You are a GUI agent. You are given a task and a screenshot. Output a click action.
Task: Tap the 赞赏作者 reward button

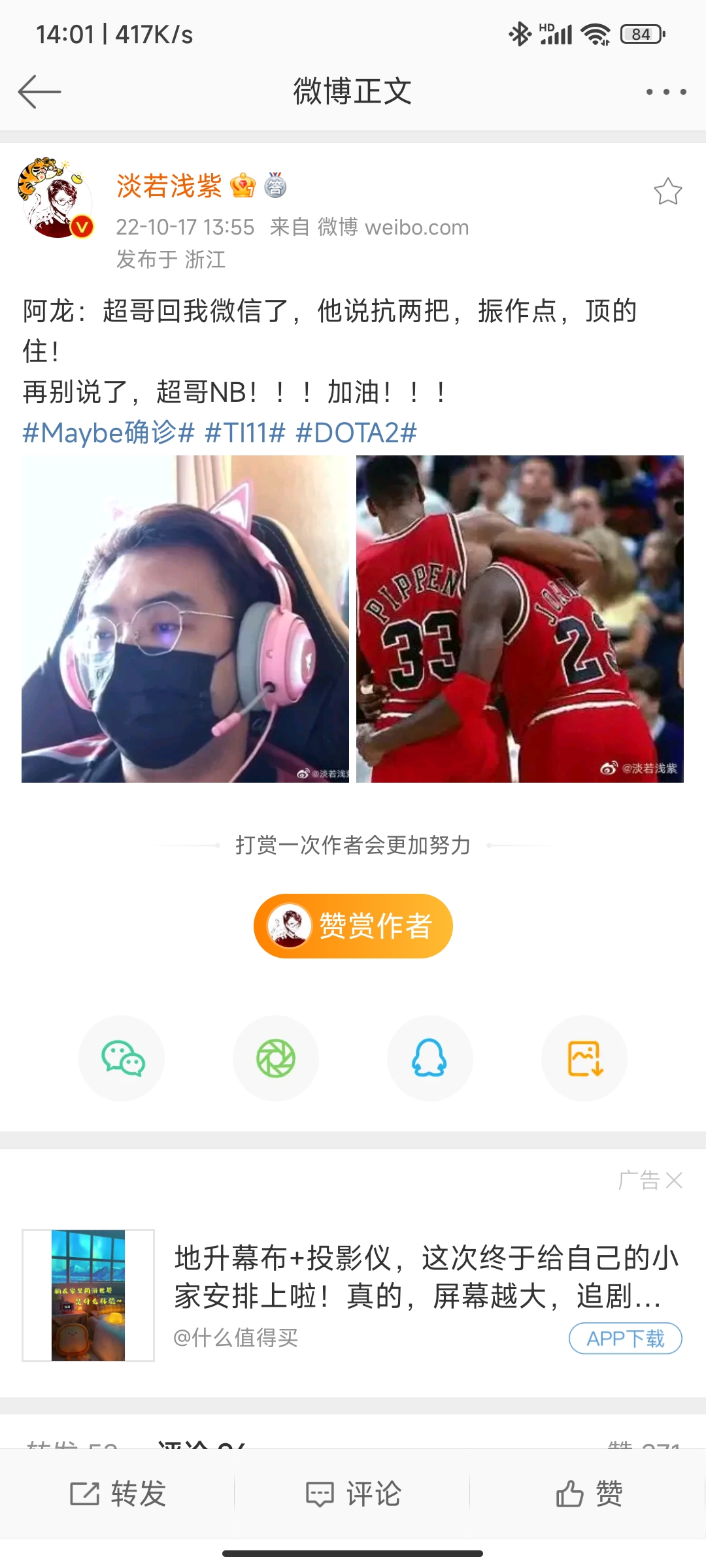click(353, 926)
